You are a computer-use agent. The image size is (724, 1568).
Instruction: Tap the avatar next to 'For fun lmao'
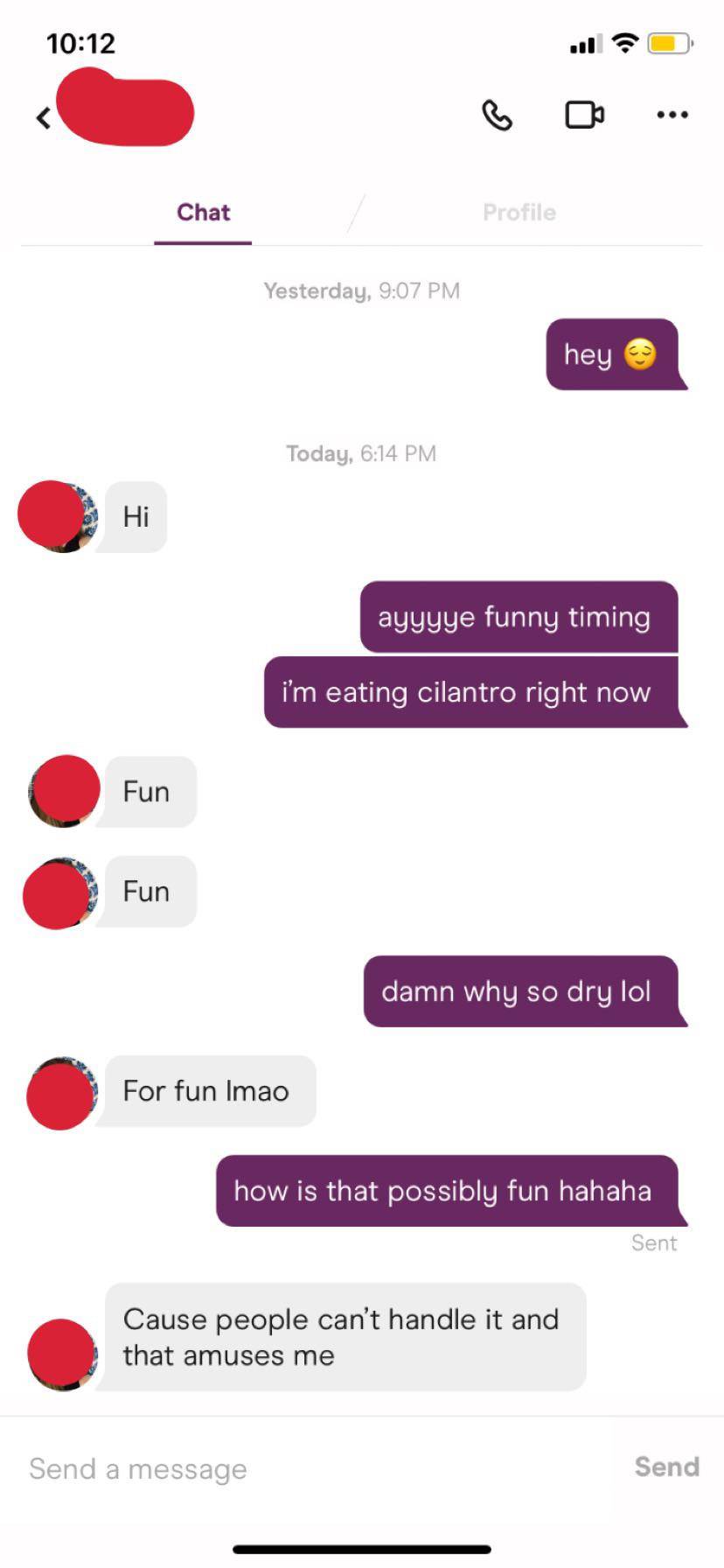(x=59, y=1091)
